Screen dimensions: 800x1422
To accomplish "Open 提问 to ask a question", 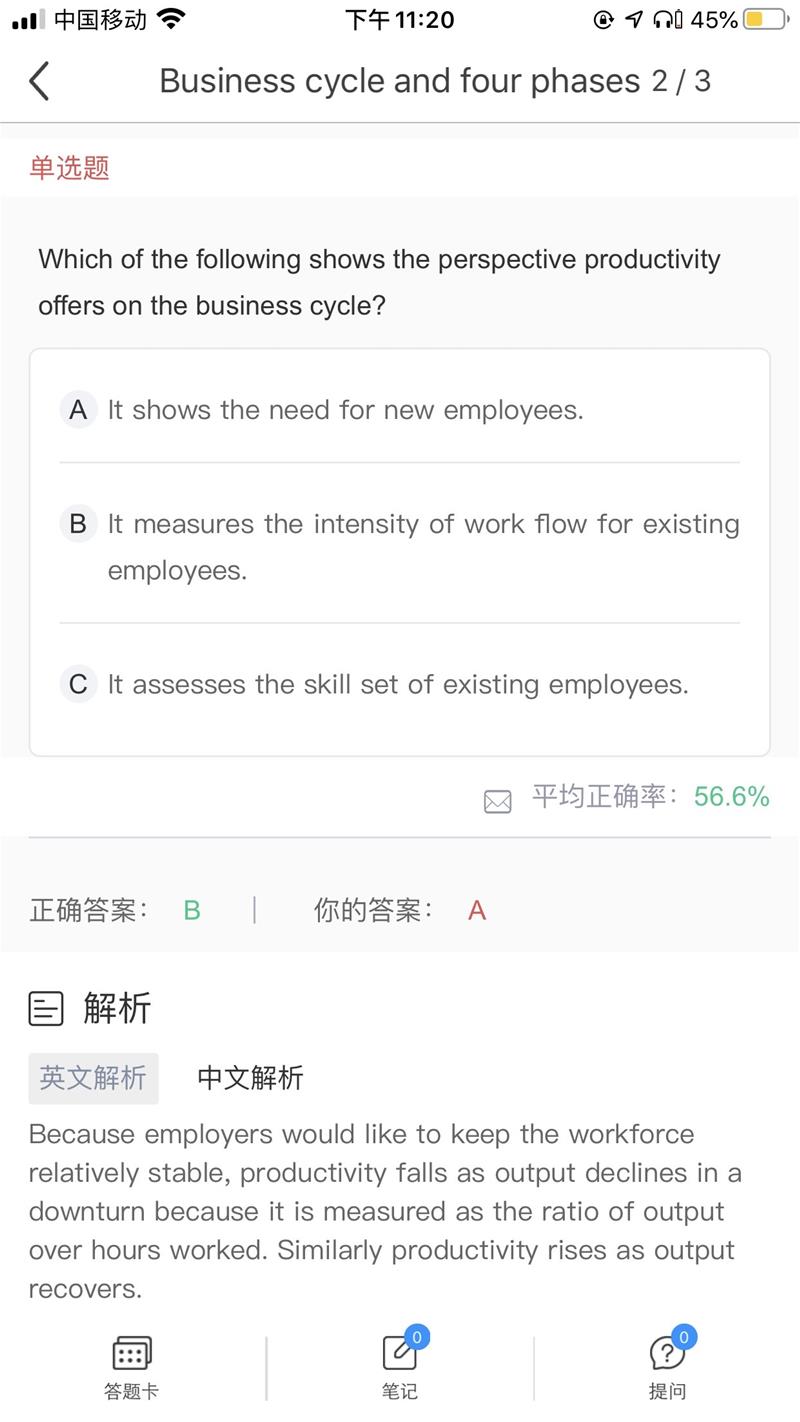I will point(667,1366).
